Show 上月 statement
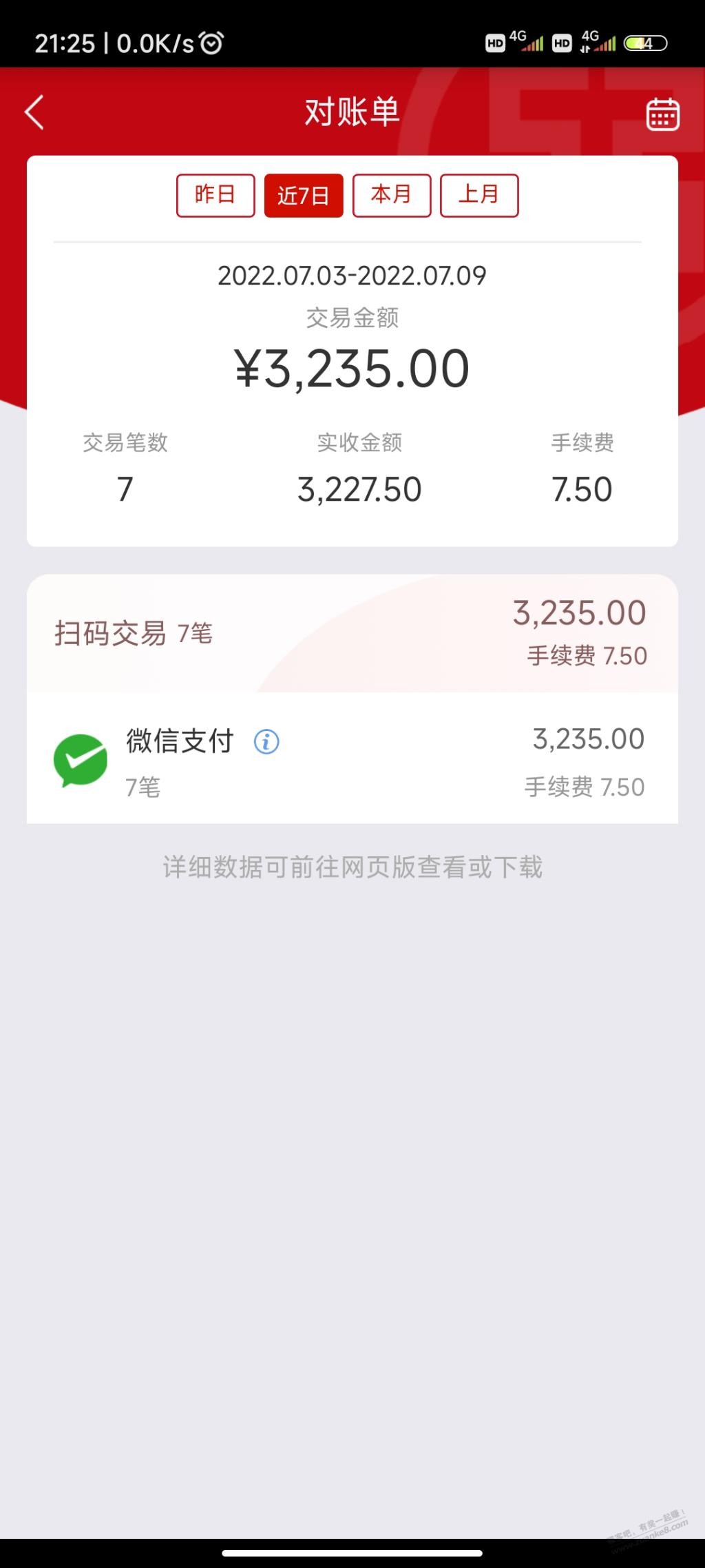This screenshot has width=705, height=1568. [479, 196]
